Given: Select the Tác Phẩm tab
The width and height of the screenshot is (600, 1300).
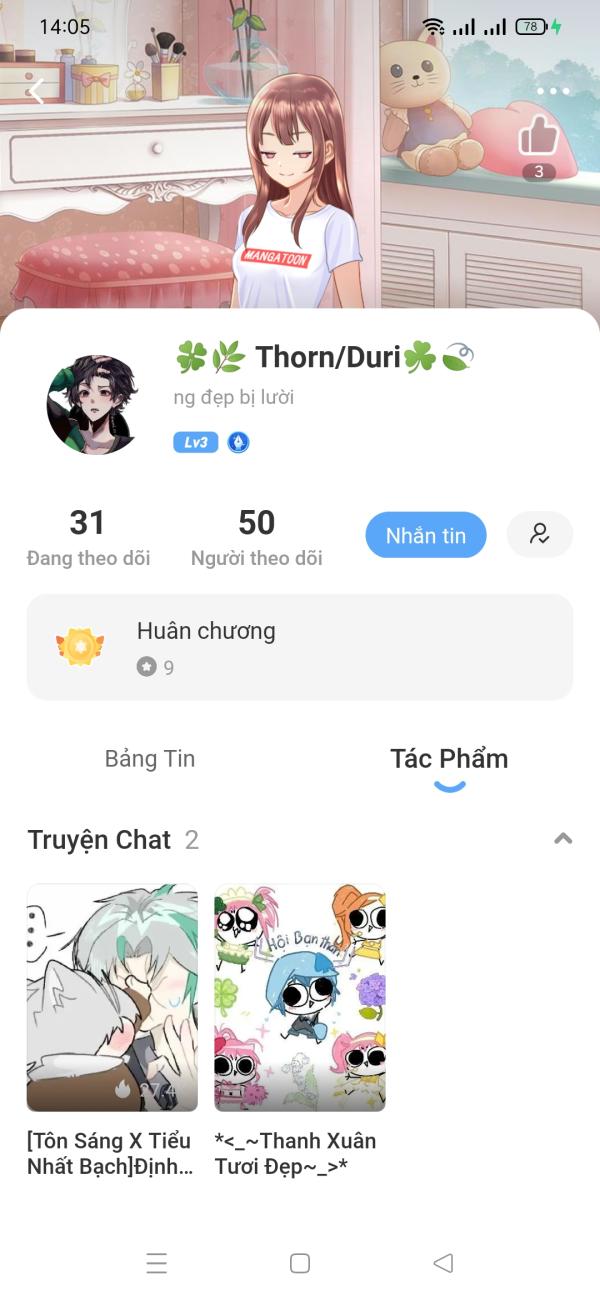Looking at the screenshot, I should click(x=449, y=759).
